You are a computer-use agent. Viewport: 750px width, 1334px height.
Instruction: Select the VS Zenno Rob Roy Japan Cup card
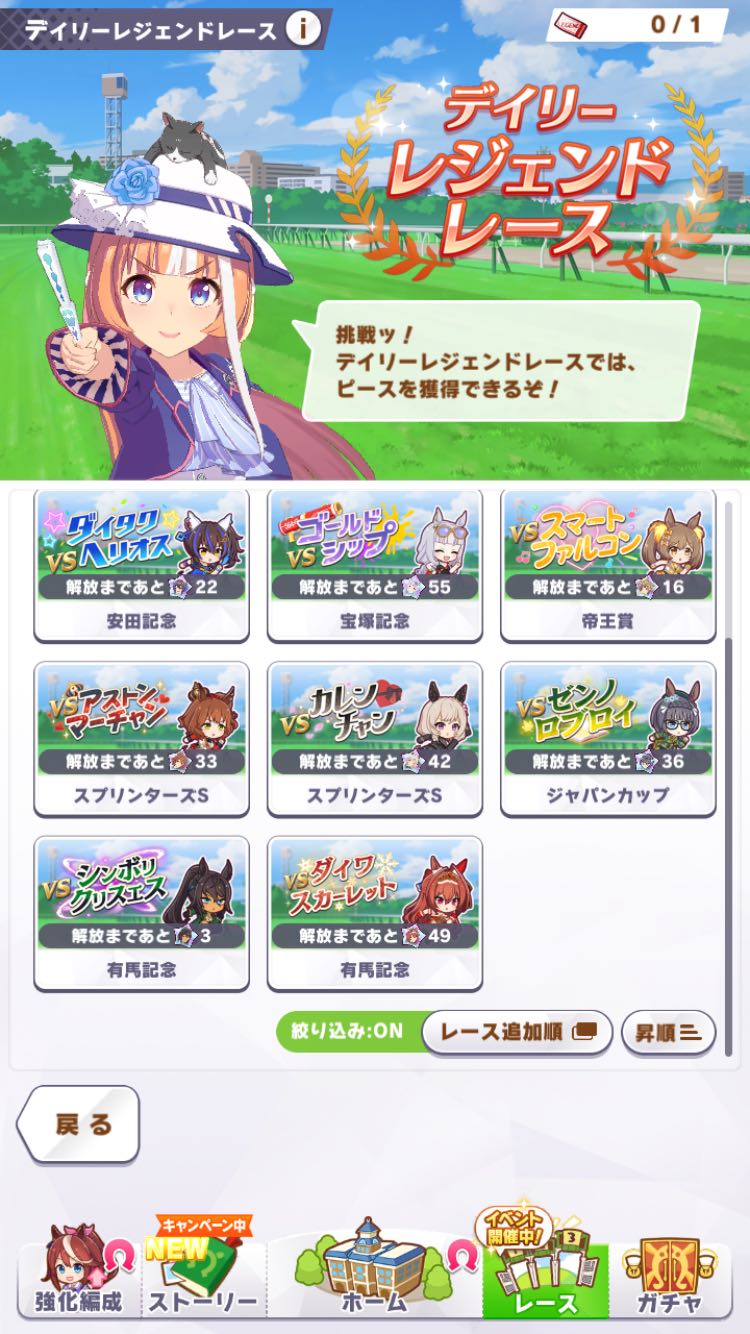(x=608, y=739)
